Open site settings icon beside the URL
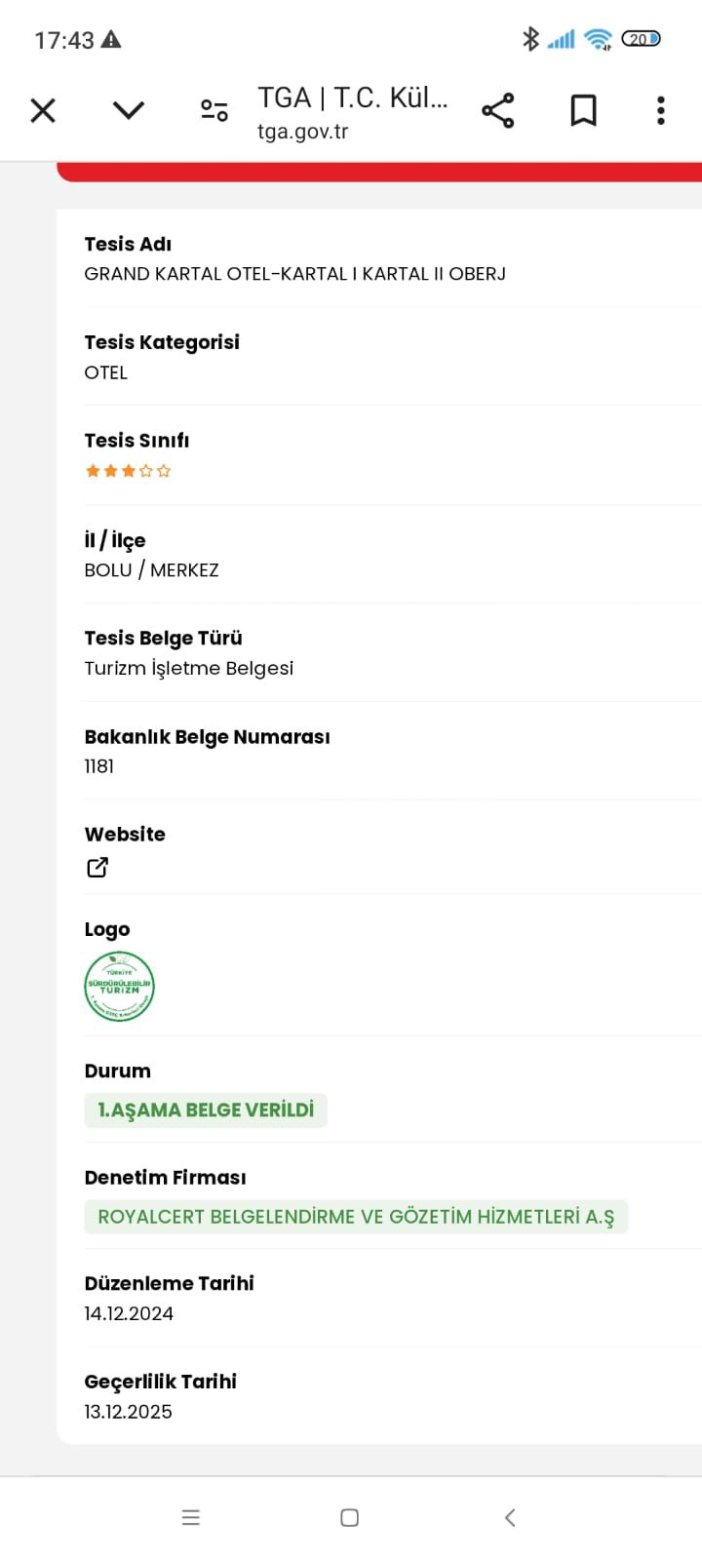Screen dimensions: 702x1560 214,111
